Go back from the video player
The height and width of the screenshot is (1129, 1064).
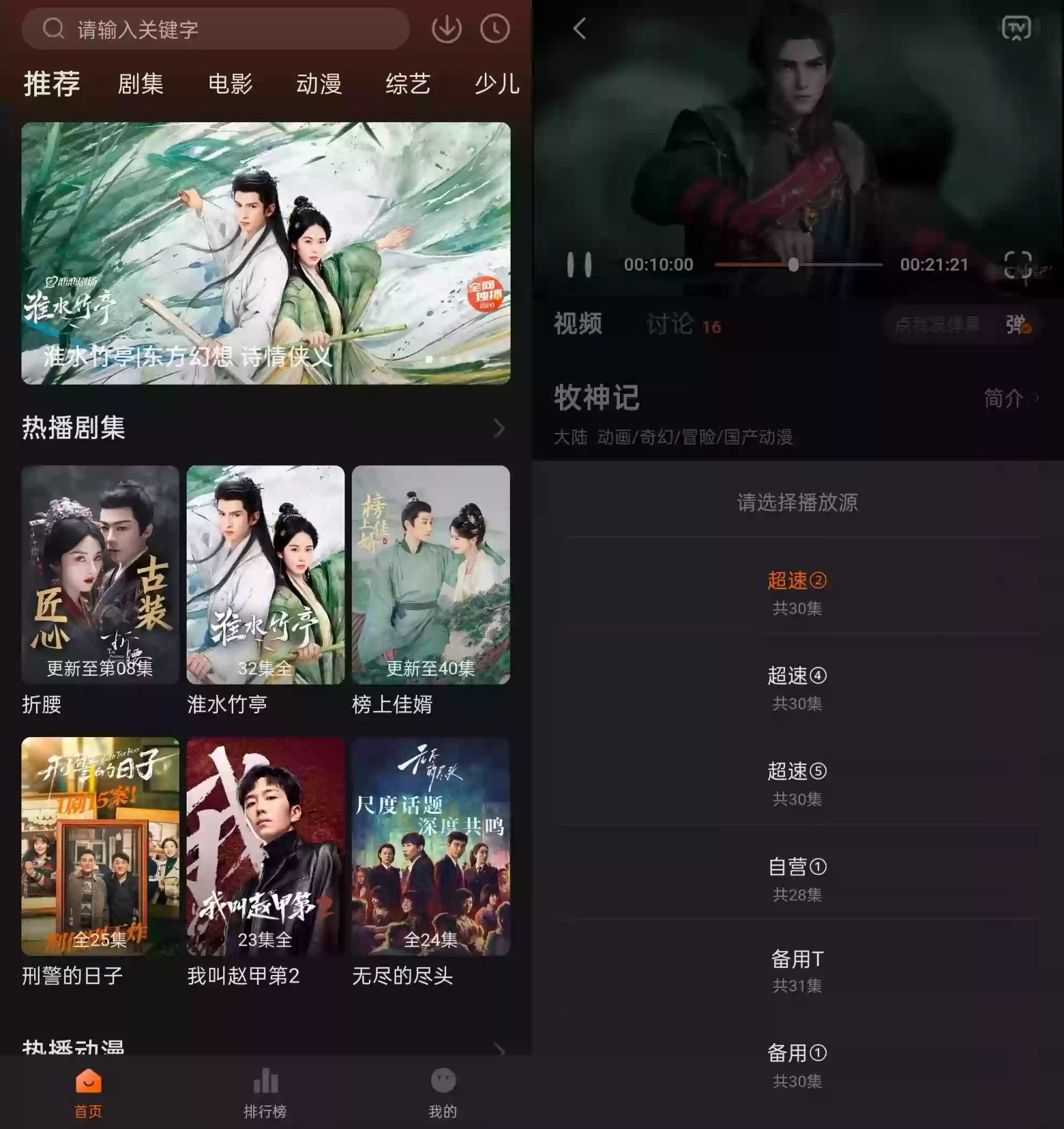tap(579, 28)
